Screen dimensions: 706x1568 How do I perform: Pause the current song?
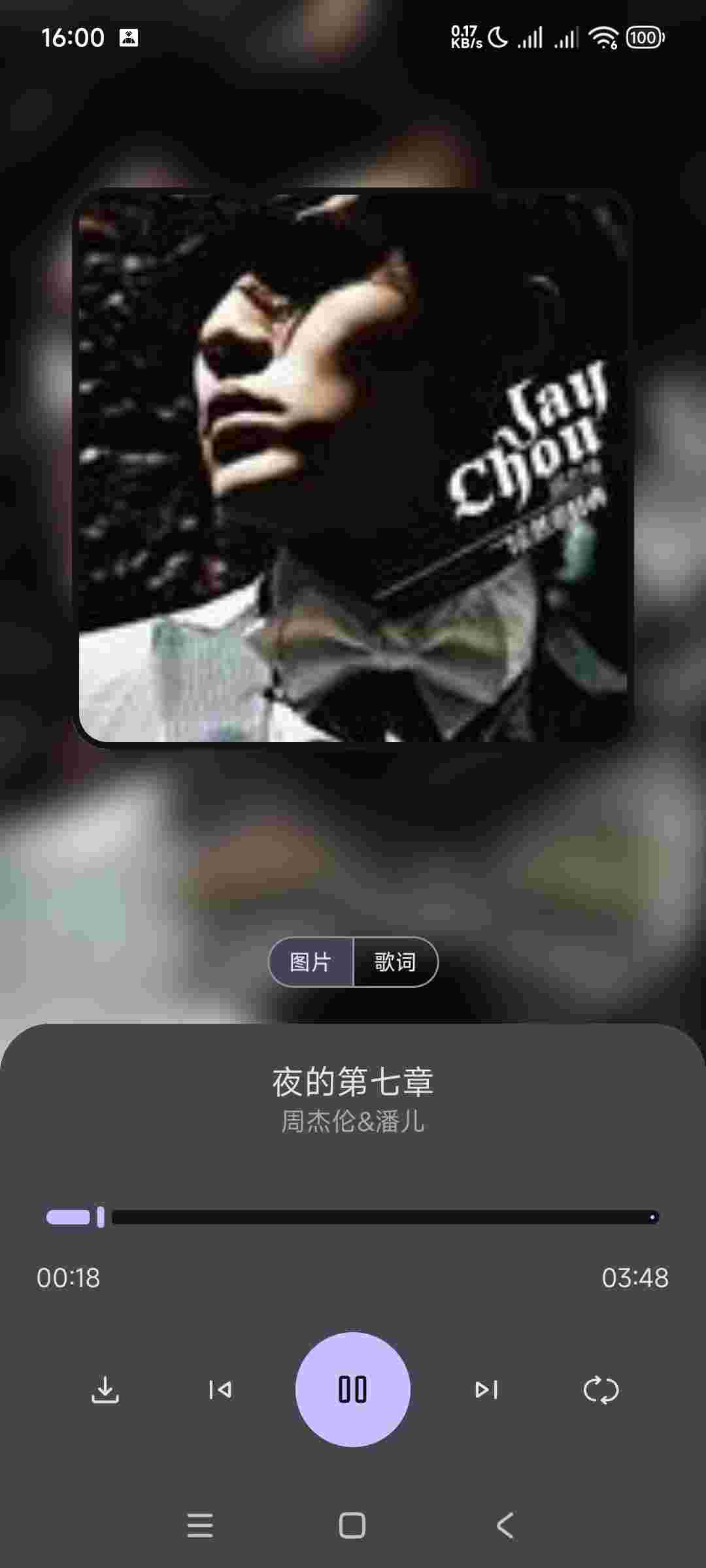(x=352, y=1390)
